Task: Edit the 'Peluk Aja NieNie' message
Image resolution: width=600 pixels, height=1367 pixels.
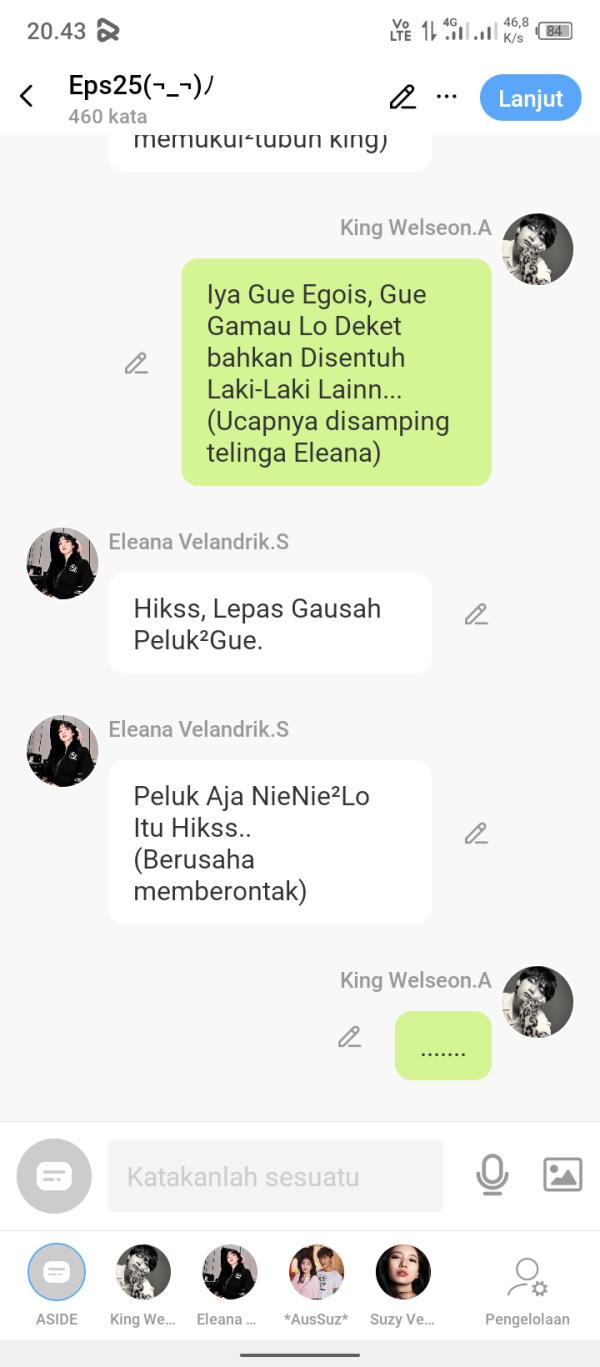Action: tap(476, 833)
